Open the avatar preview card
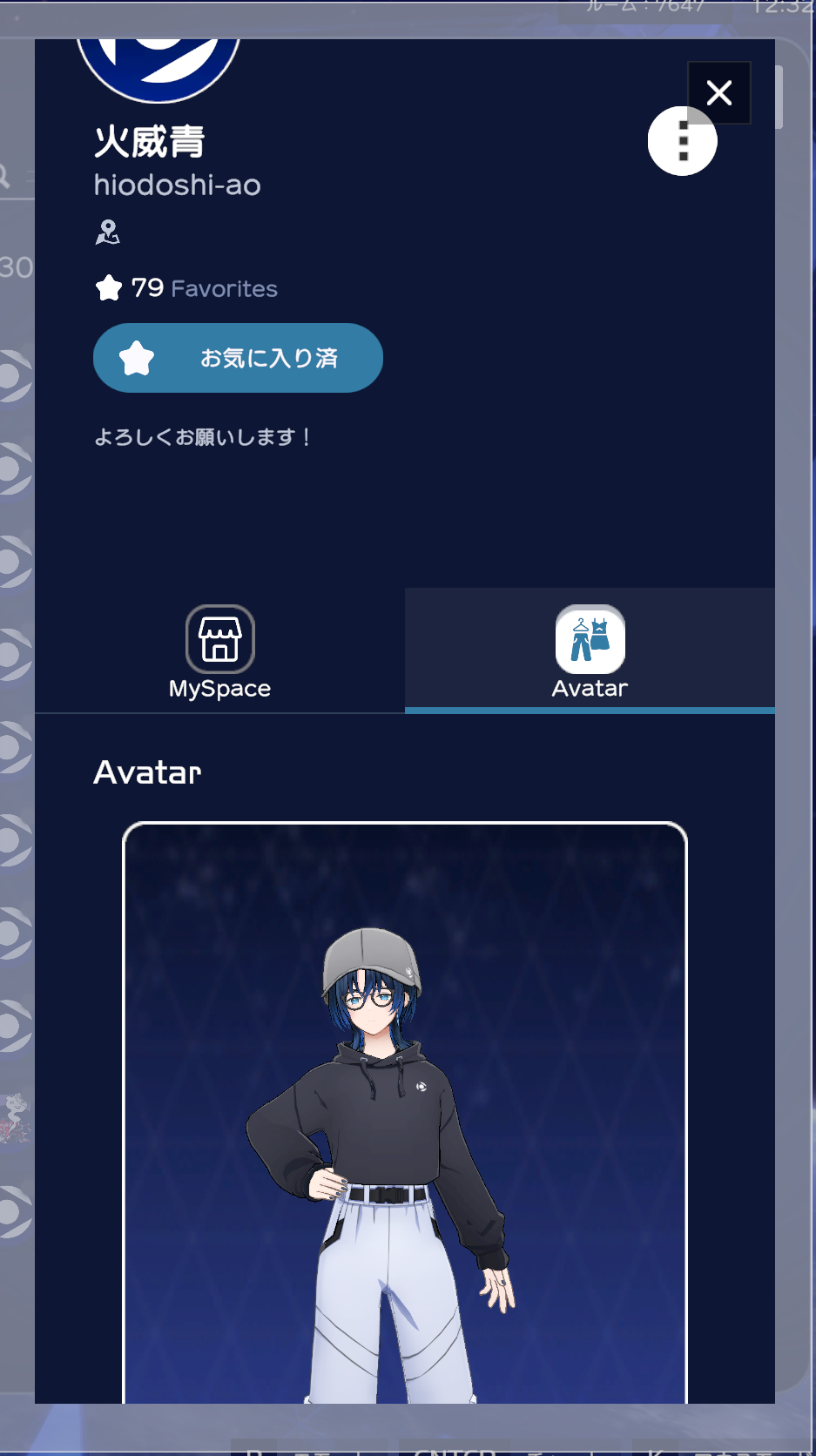 405,1113
